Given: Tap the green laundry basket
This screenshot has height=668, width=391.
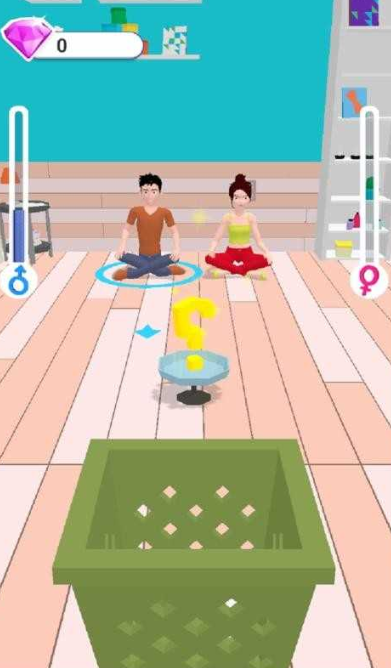Looking at the screenshot, I should click(194, 553).
